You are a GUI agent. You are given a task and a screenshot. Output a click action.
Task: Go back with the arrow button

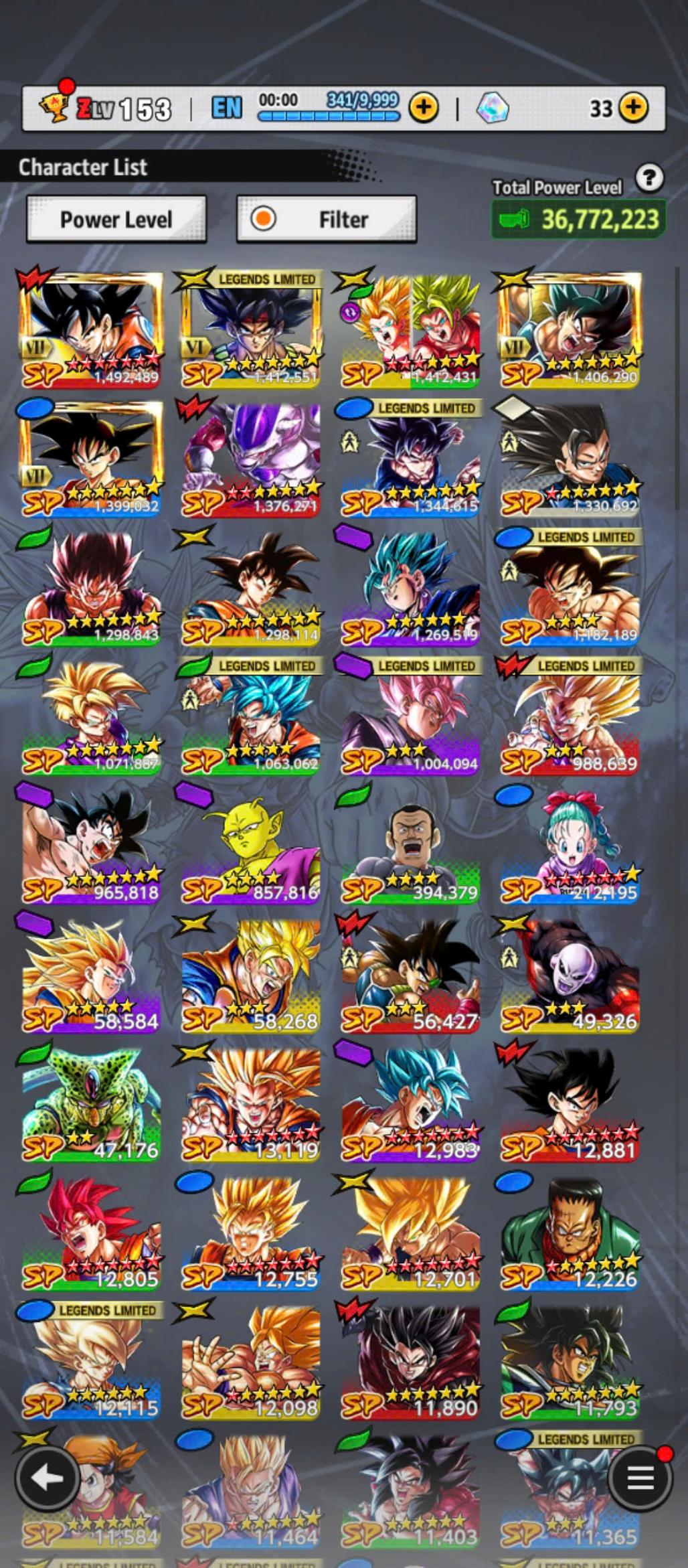(x=46, y=1478)
